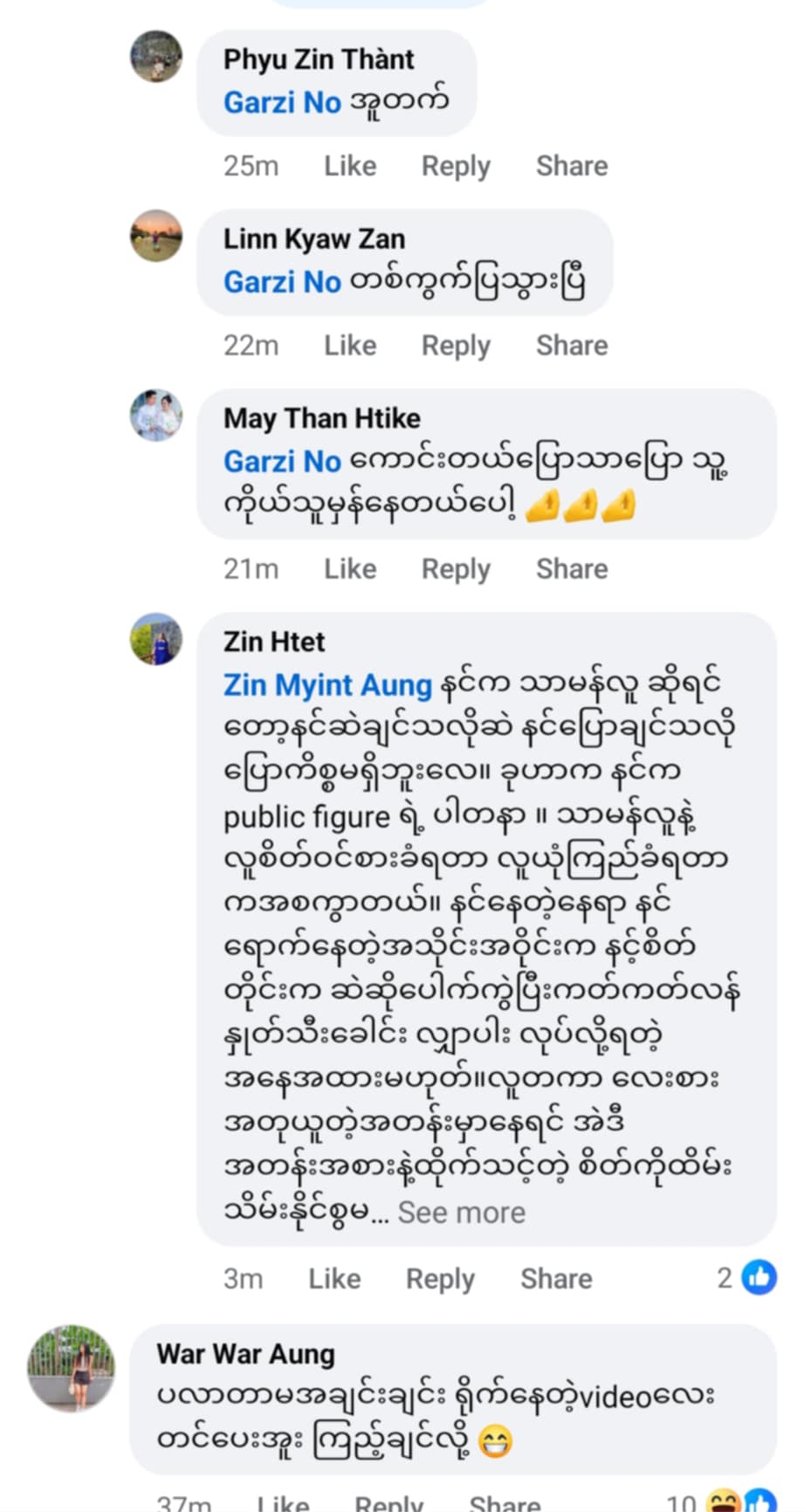Share Linn Kyaw Zan's comment

pyautogui.click(x=572, y=346)
